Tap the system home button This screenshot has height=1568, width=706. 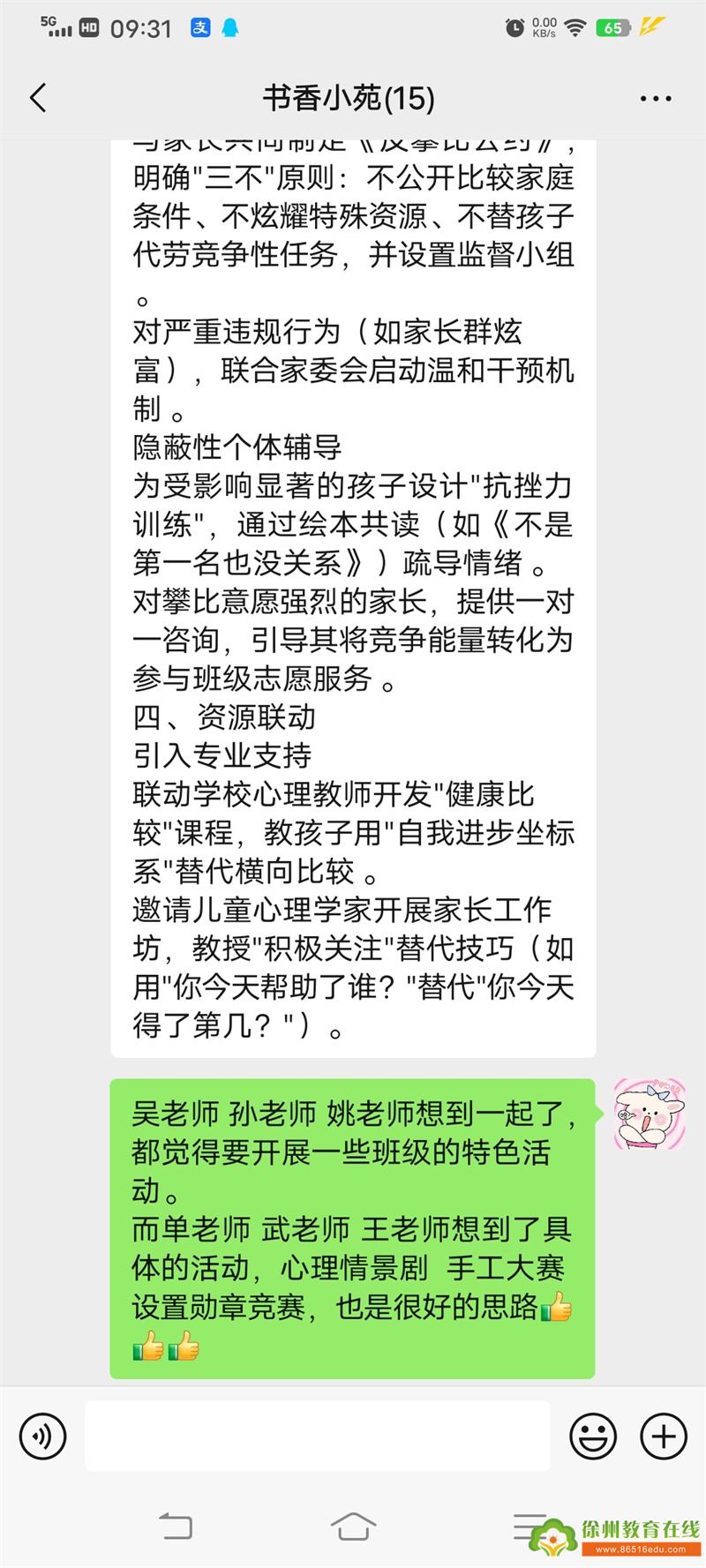(353, 1526)
